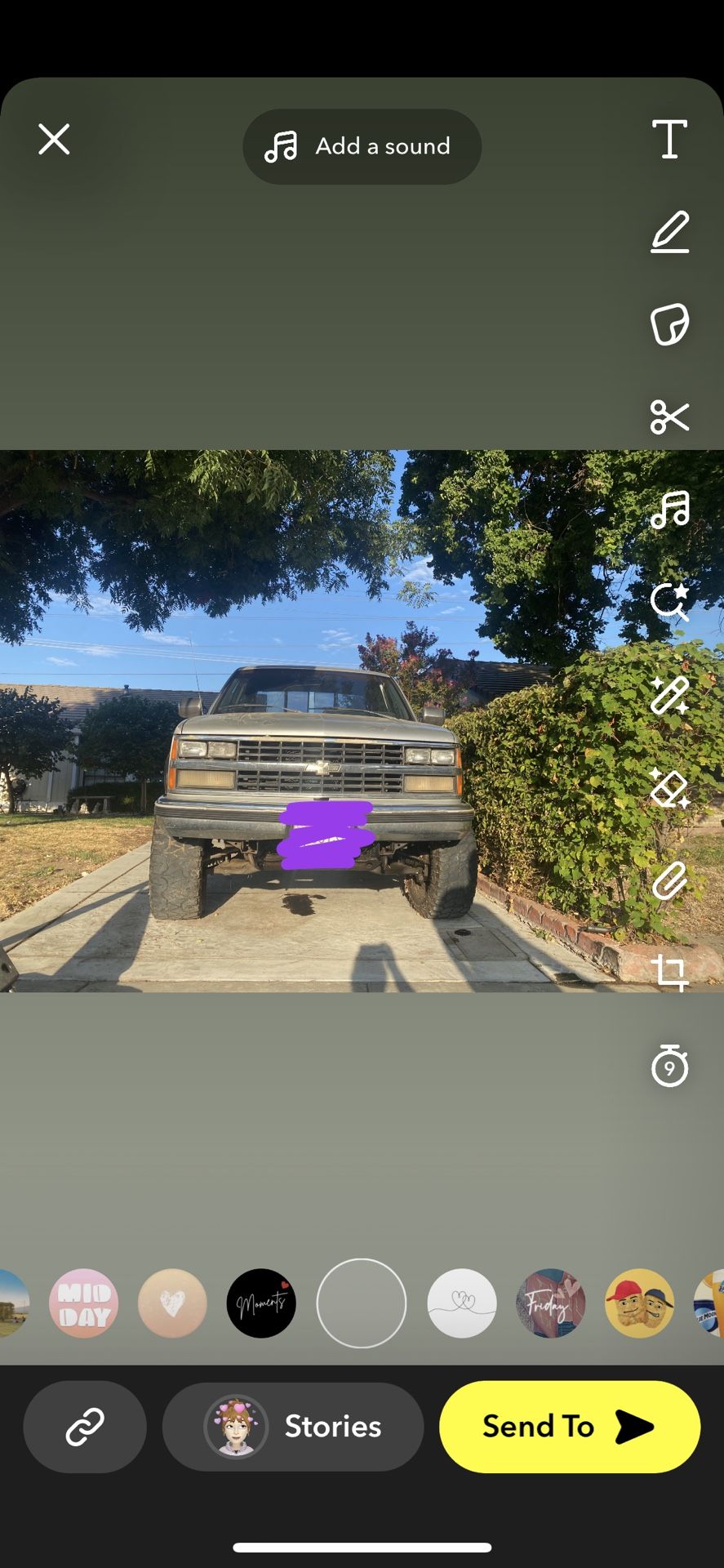Tap the Send To button

coord(570,1427)
